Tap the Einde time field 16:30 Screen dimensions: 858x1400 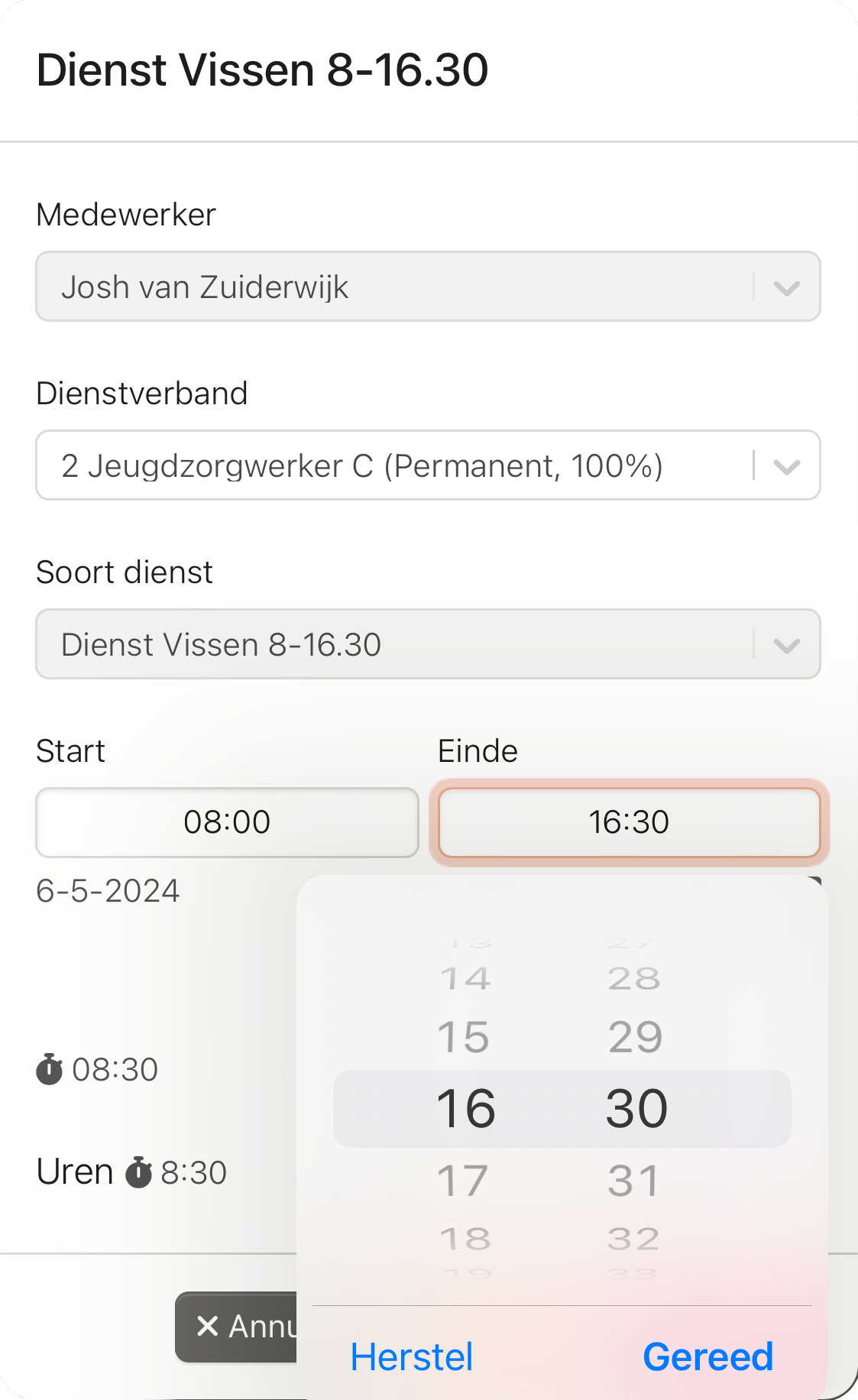pyautogui.click(x=629, y=822)
